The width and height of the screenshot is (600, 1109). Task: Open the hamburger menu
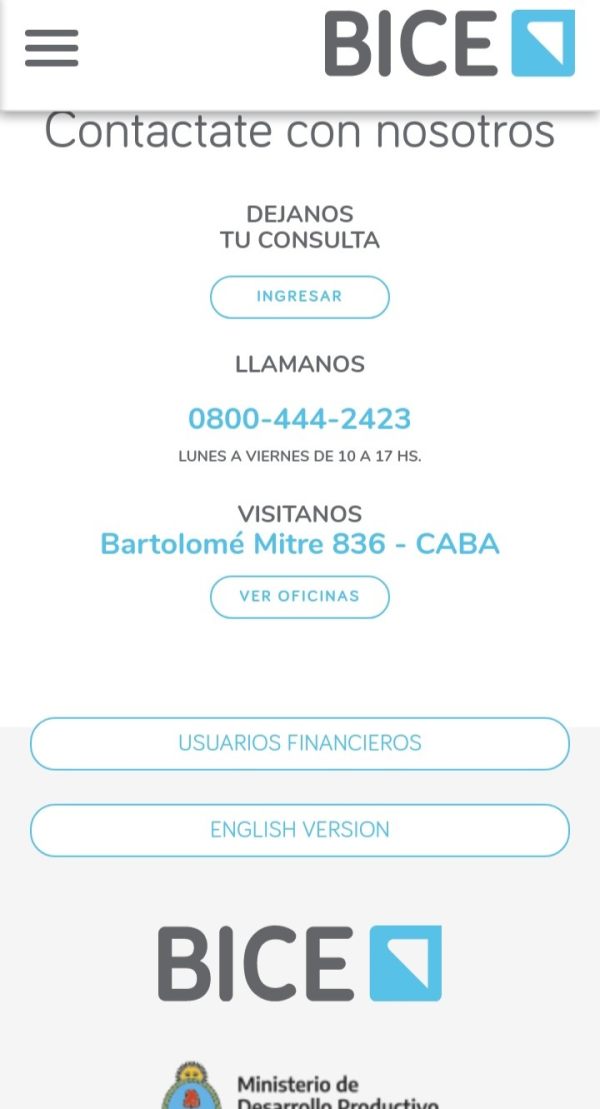point(52,48)
